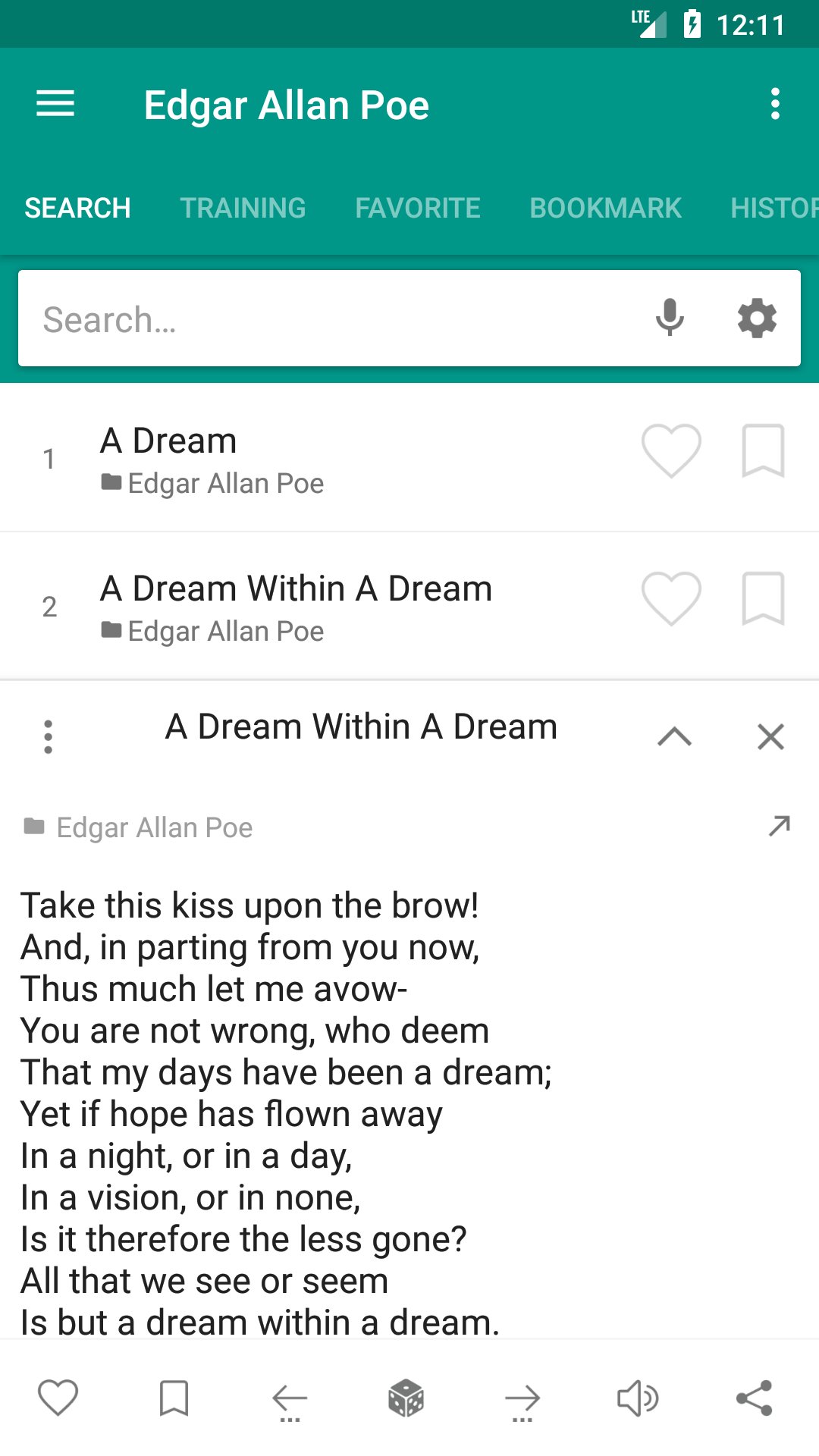819x1456 pixels.
Task: Share this poem
Action: [x=754, y=1398]
